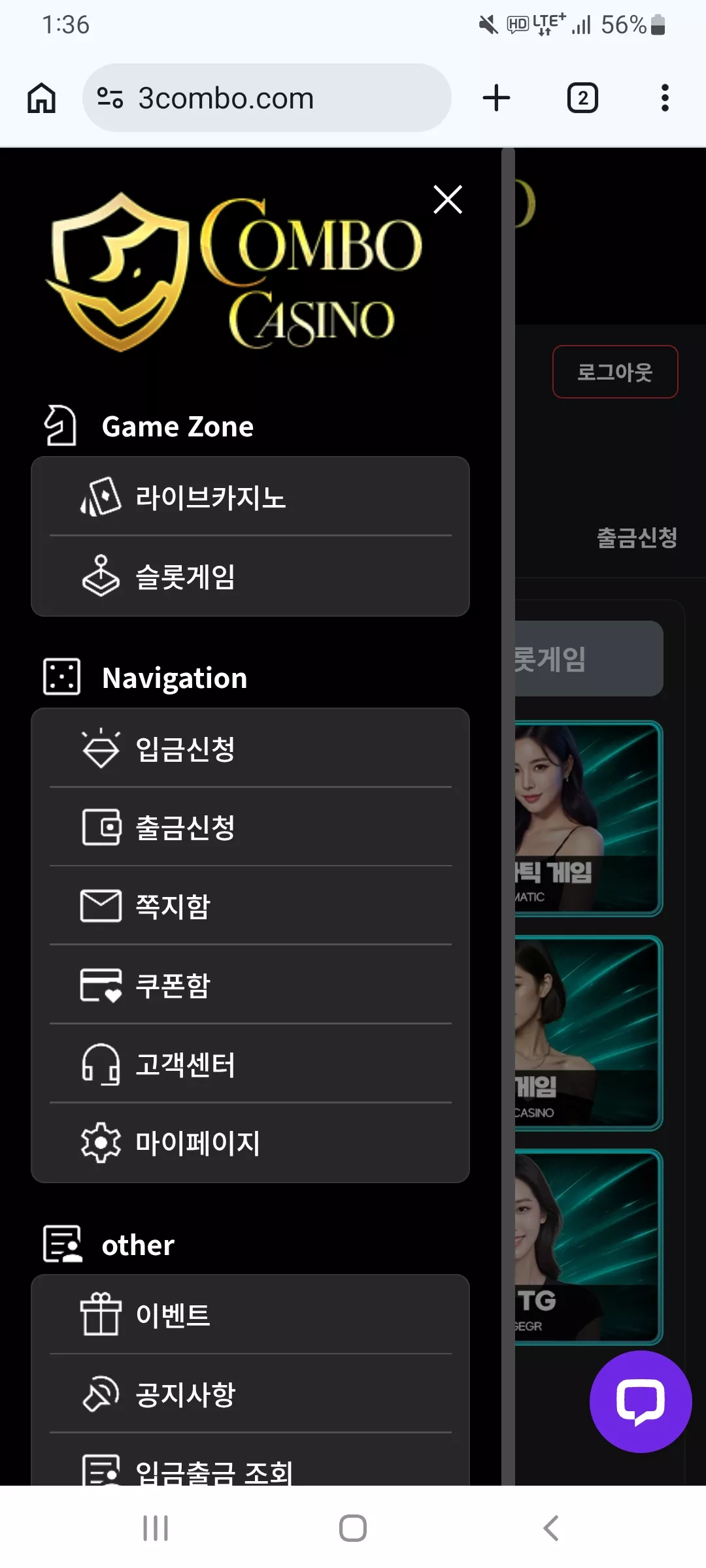
Task: Close the side drawer menu
Action: coord(448,199)
